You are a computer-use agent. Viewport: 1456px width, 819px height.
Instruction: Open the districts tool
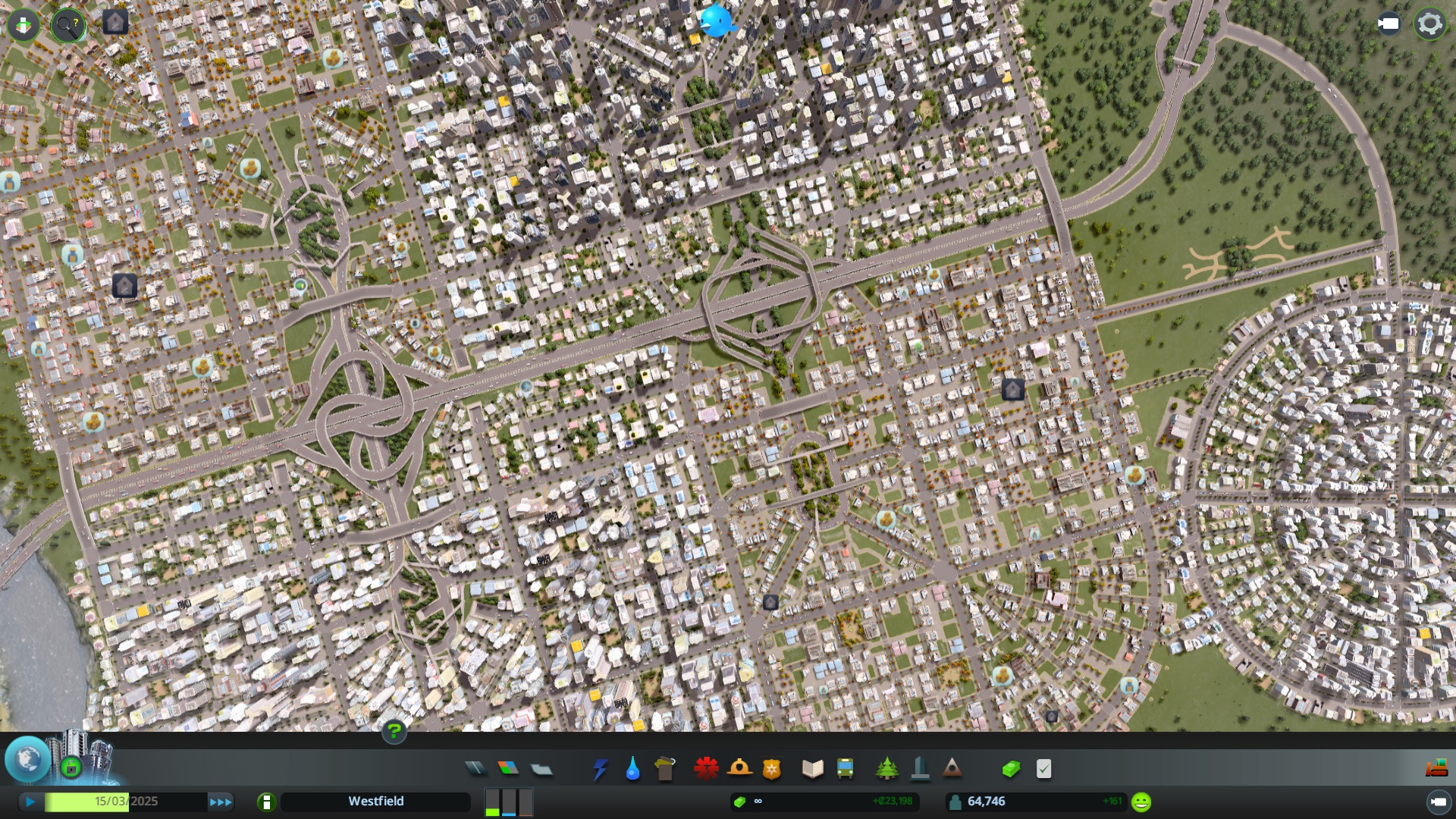pos(541,769)
